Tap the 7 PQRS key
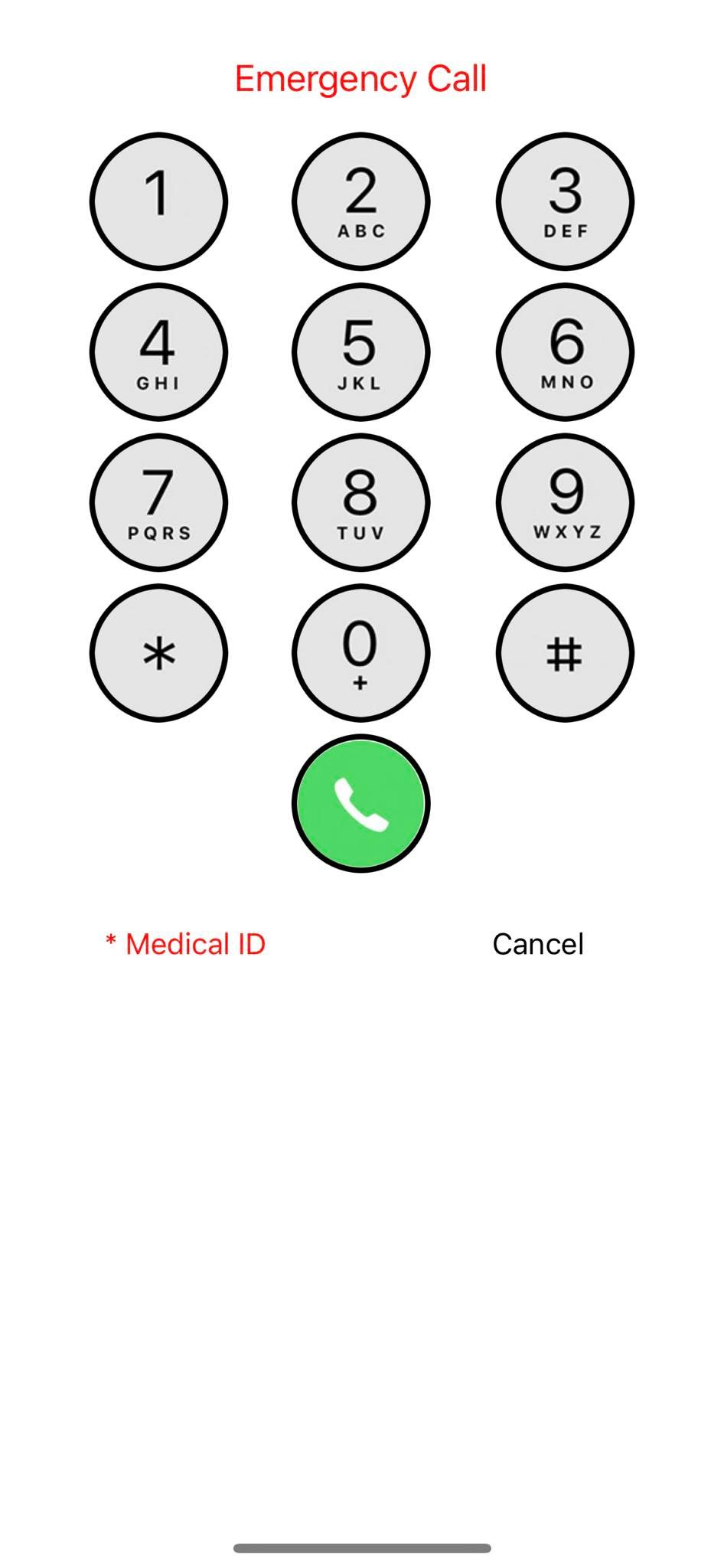Viewport: 724px width, 1568px height. click(x=158, y=502)
